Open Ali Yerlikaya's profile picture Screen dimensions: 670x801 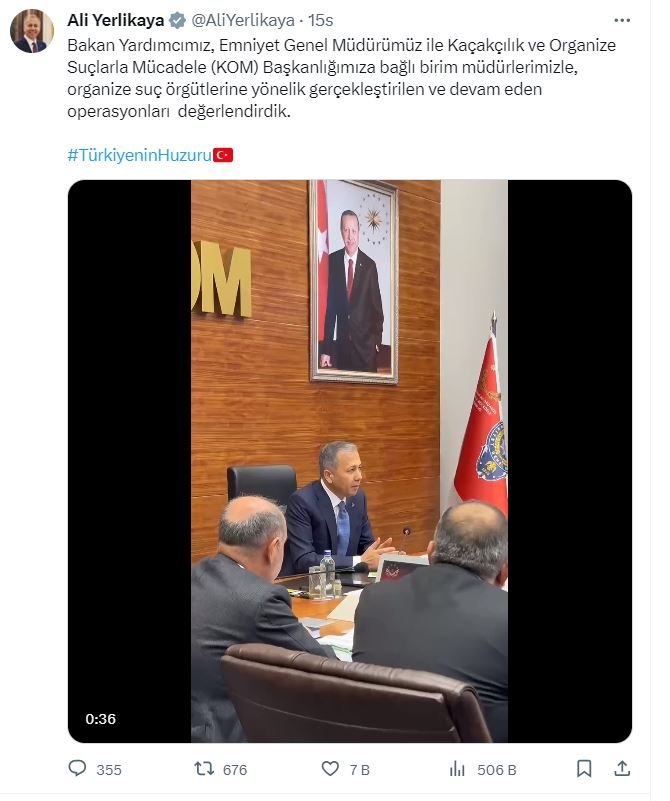(31, 31)
